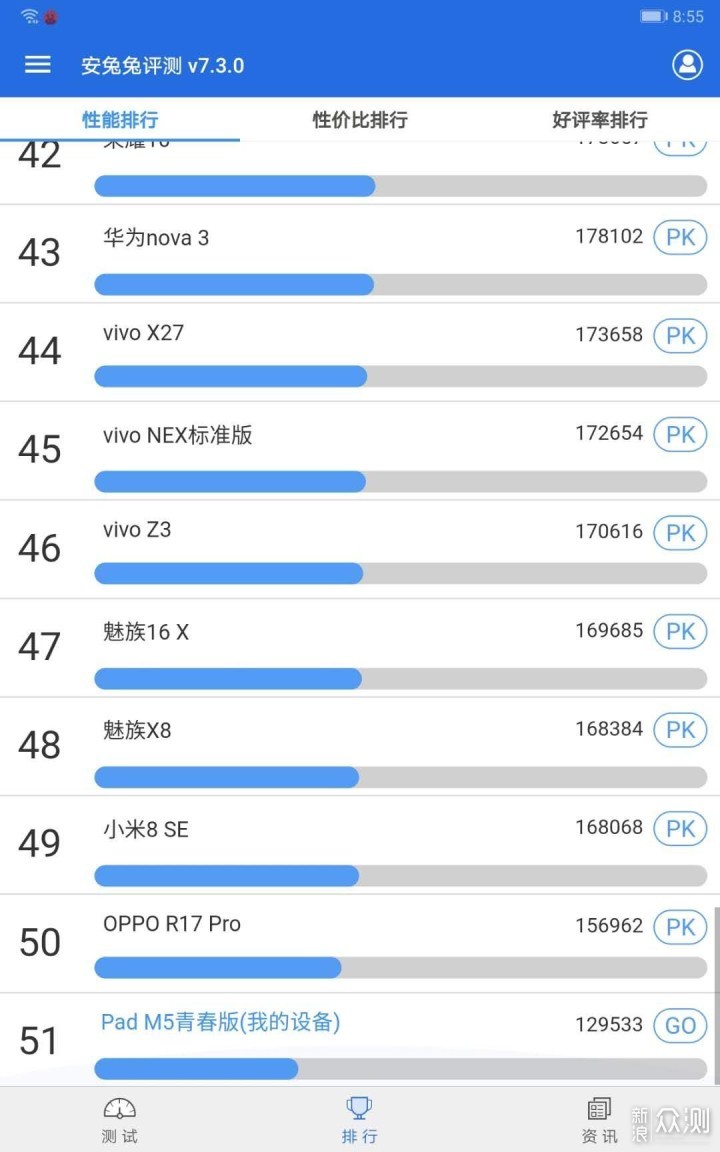Start PK against OPPO R17 Pro

pos(680,927)
